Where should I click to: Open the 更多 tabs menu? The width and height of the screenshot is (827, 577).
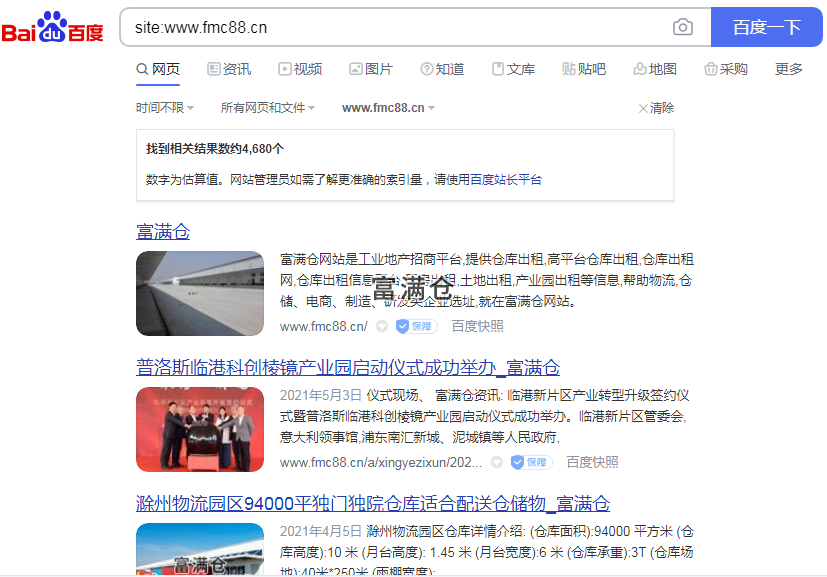click(x=788, y=69)
